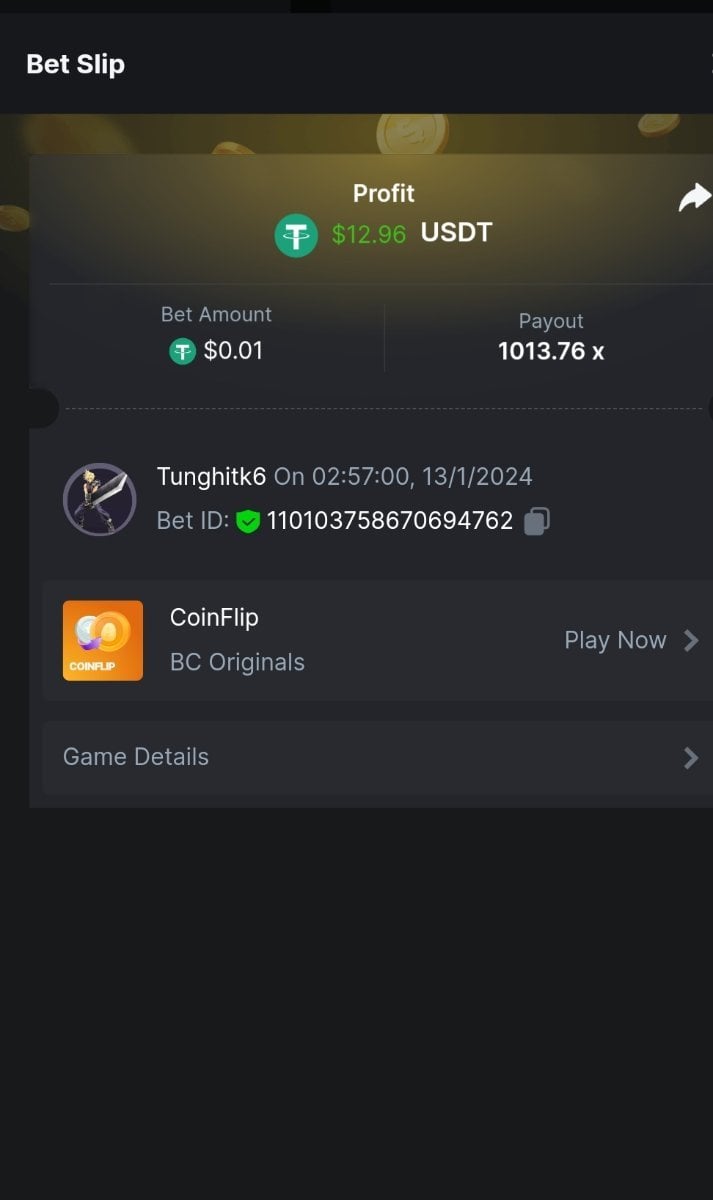
Task: Copy the Bet ID
Action: (x=537, y=521)
